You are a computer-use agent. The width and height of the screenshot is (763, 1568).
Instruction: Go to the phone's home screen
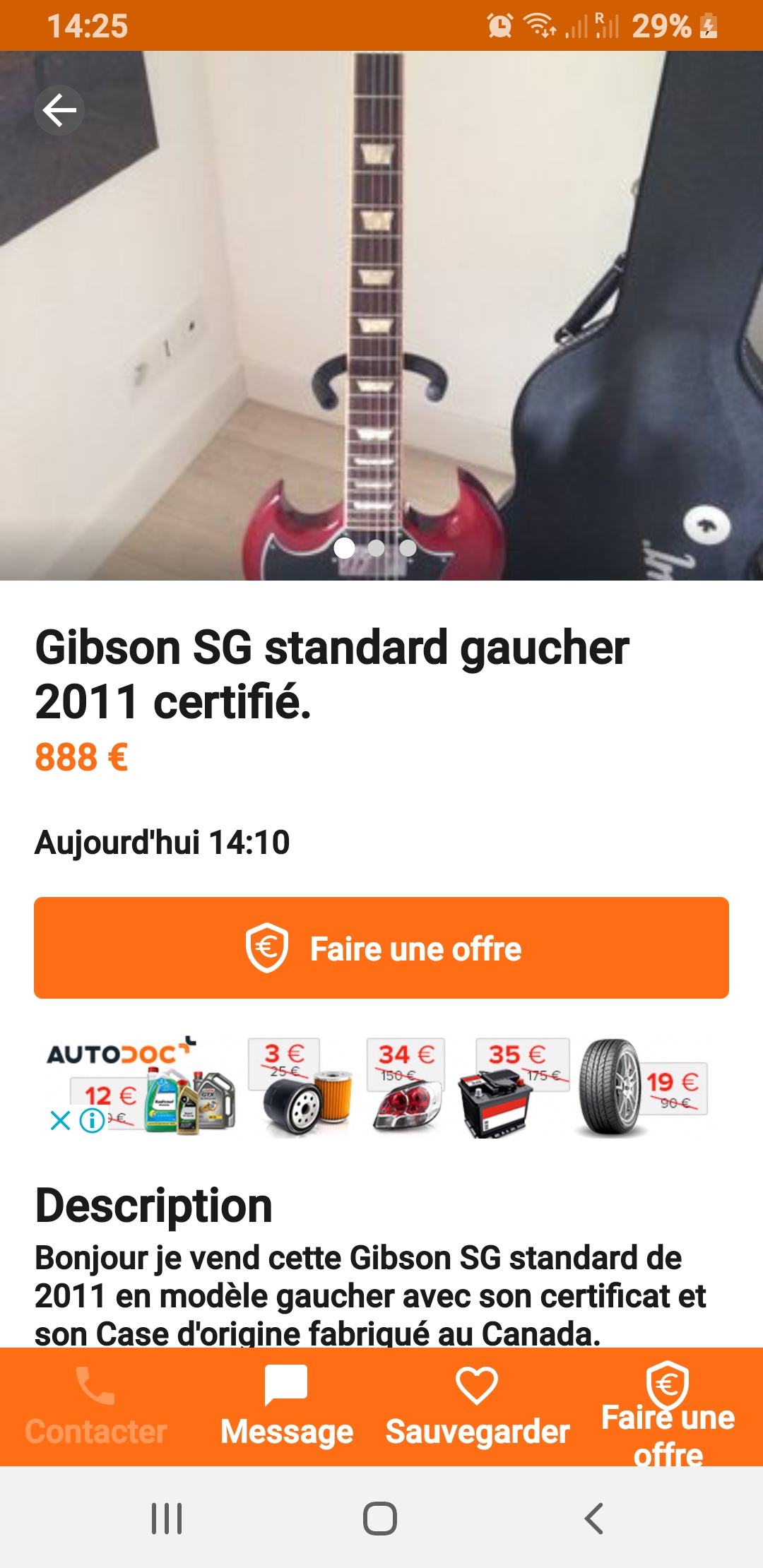click(380, 1518)
